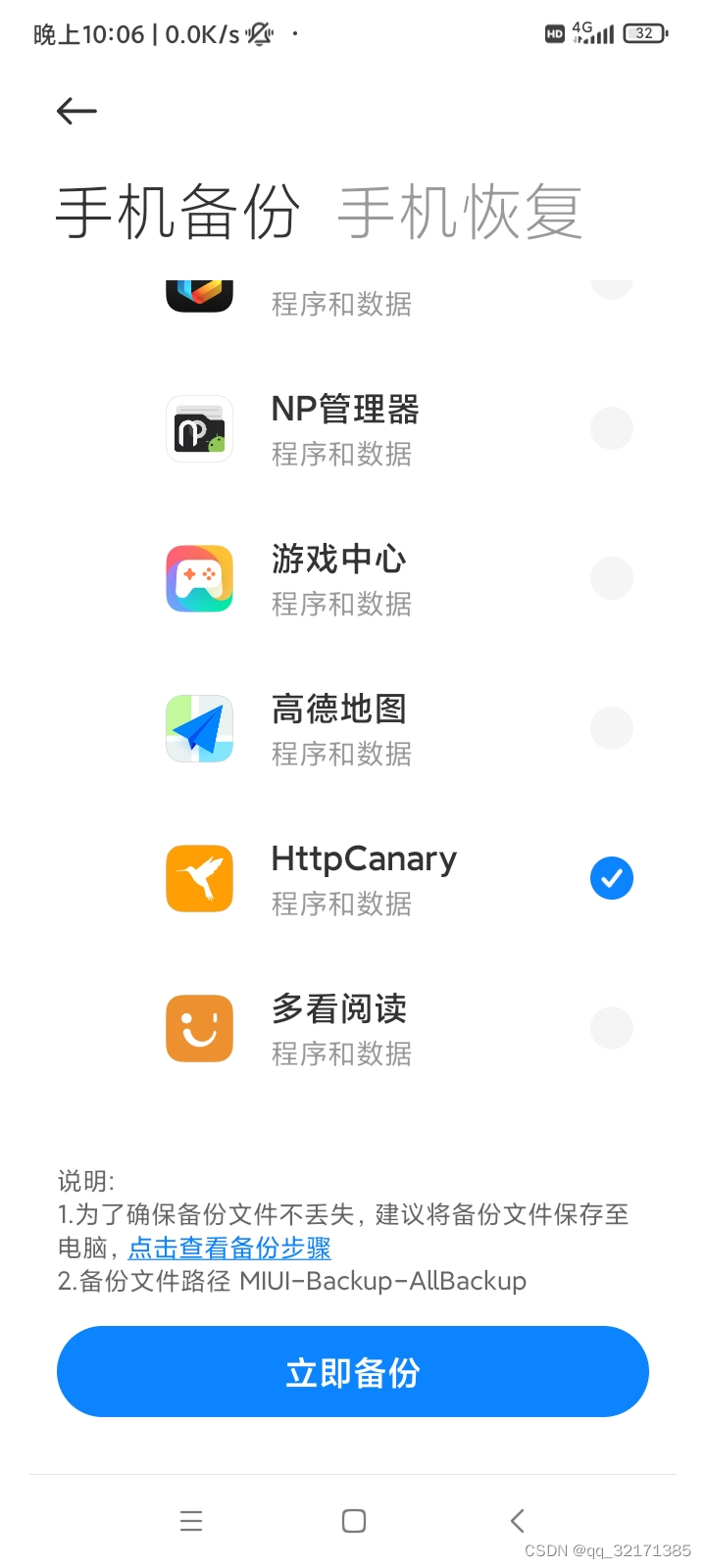Tap 立即备份 to start backup

coord(353,1372)
